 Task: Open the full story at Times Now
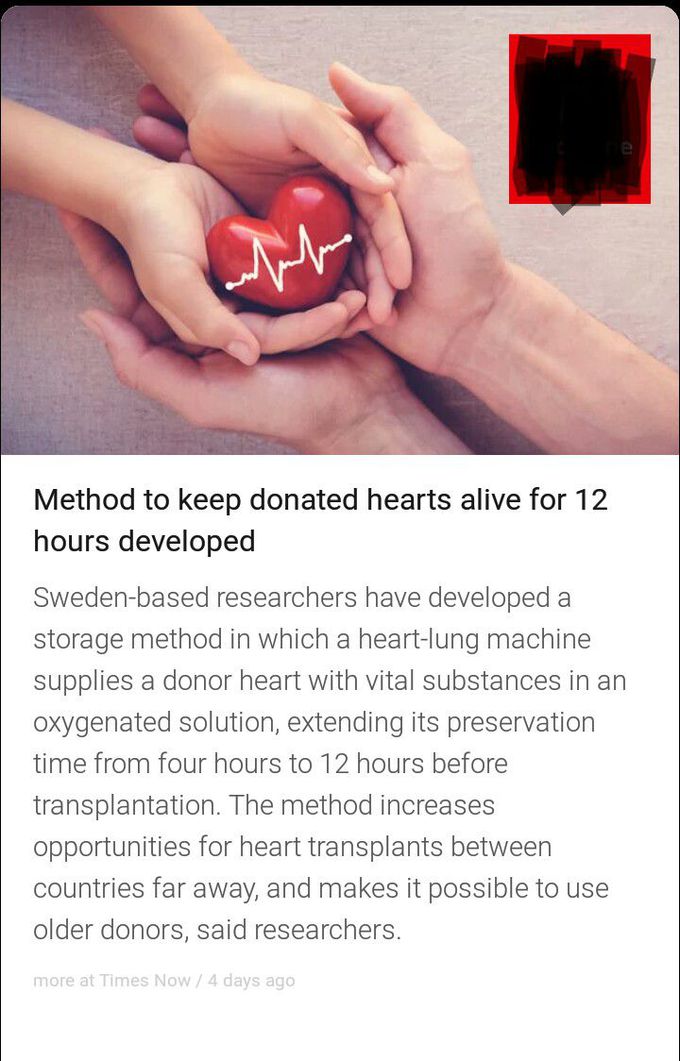tap(111, 980)
